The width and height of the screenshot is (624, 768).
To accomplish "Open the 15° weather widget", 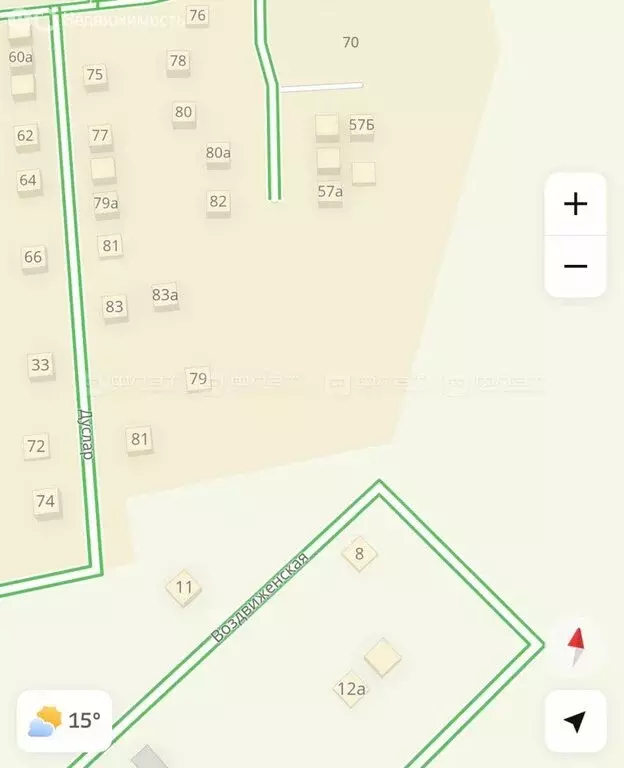I will point(64,720).
